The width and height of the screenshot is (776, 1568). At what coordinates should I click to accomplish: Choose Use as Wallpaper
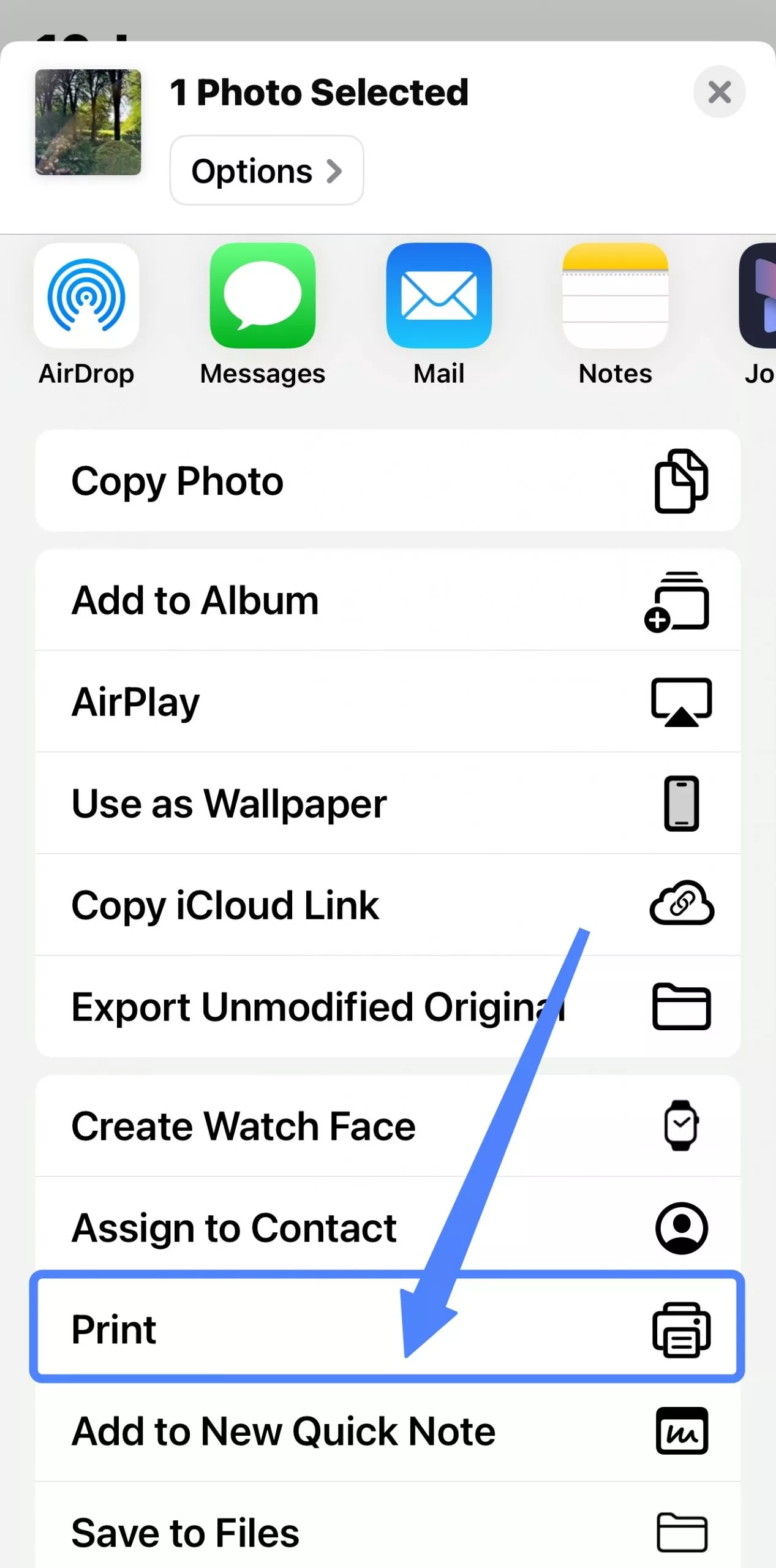[x=228, y=804]
